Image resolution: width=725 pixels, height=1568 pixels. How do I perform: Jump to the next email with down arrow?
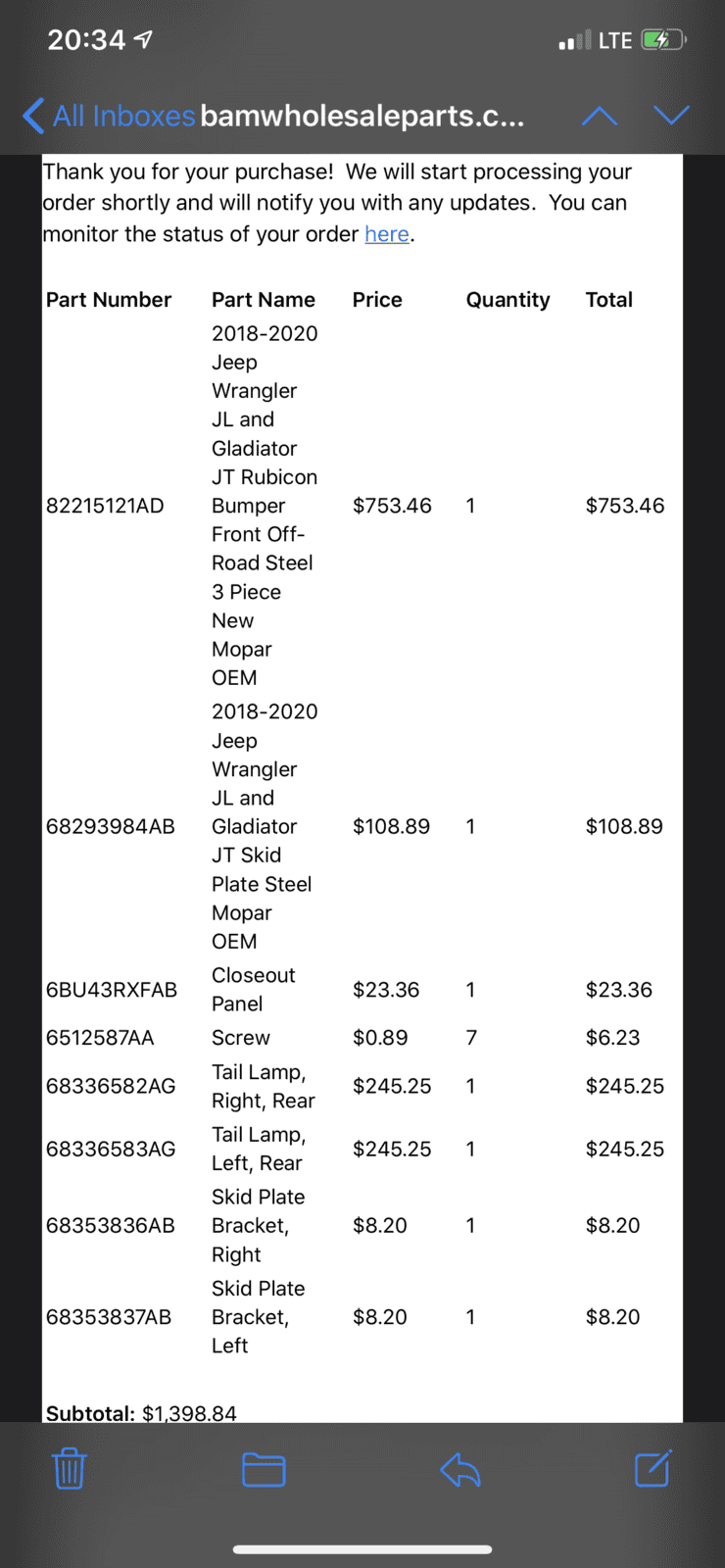671,116
